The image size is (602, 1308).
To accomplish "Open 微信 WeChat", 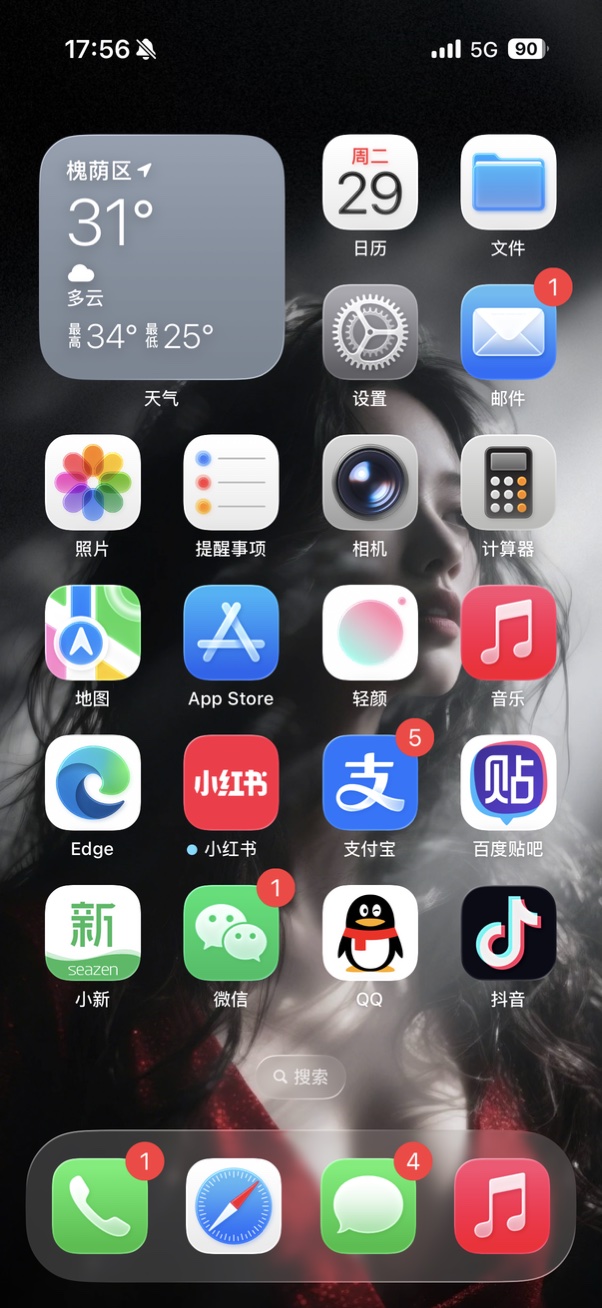I will (231, 933).
